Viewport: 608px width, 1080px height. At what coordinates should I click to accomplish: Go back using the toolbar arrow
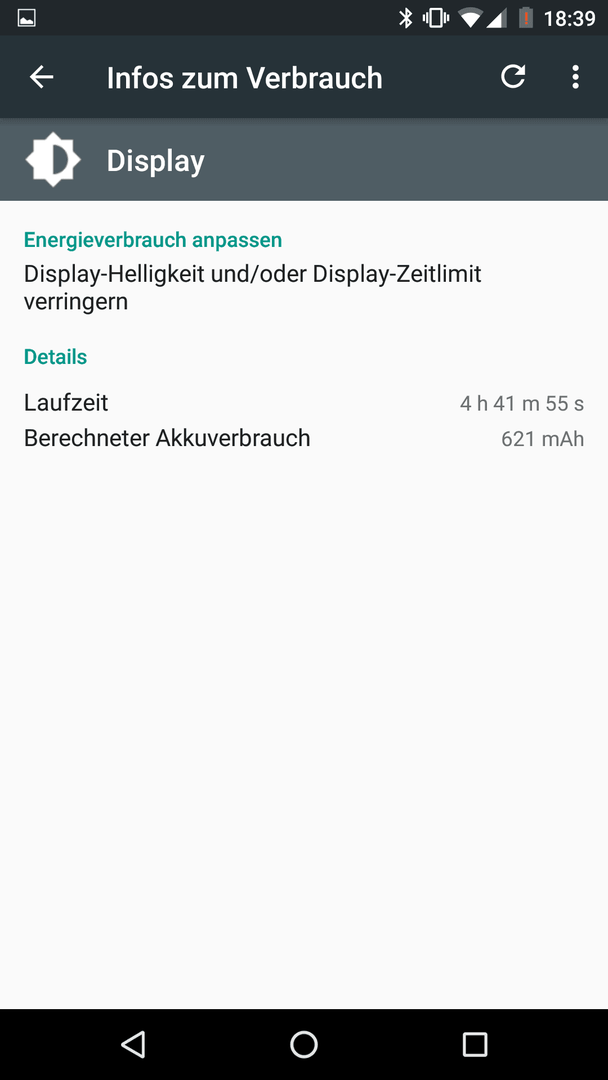click(41, 77)
